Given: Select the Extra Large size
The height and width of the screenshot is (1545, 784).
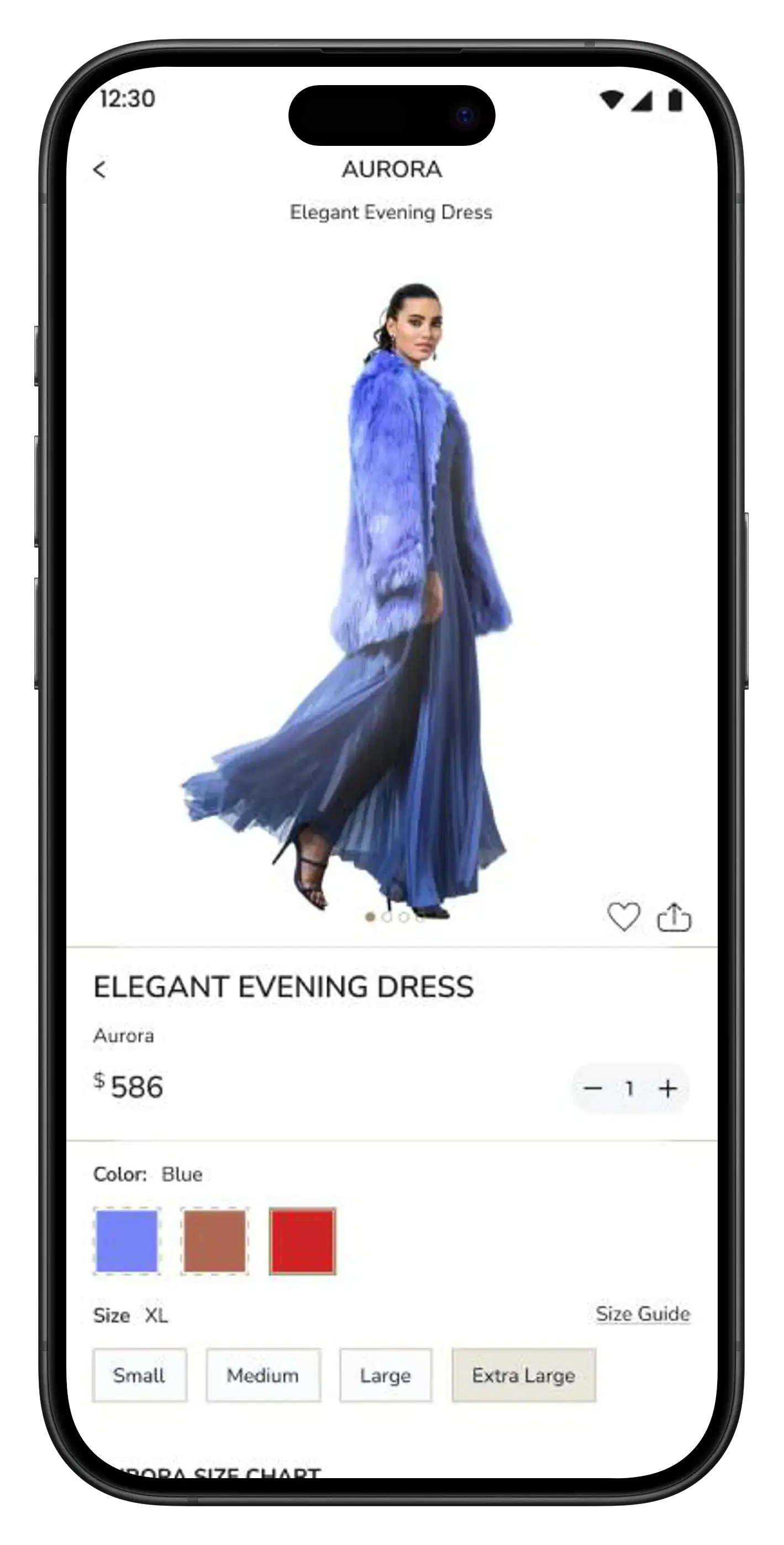Looking at the screenshot, I should click(523, 1375).
